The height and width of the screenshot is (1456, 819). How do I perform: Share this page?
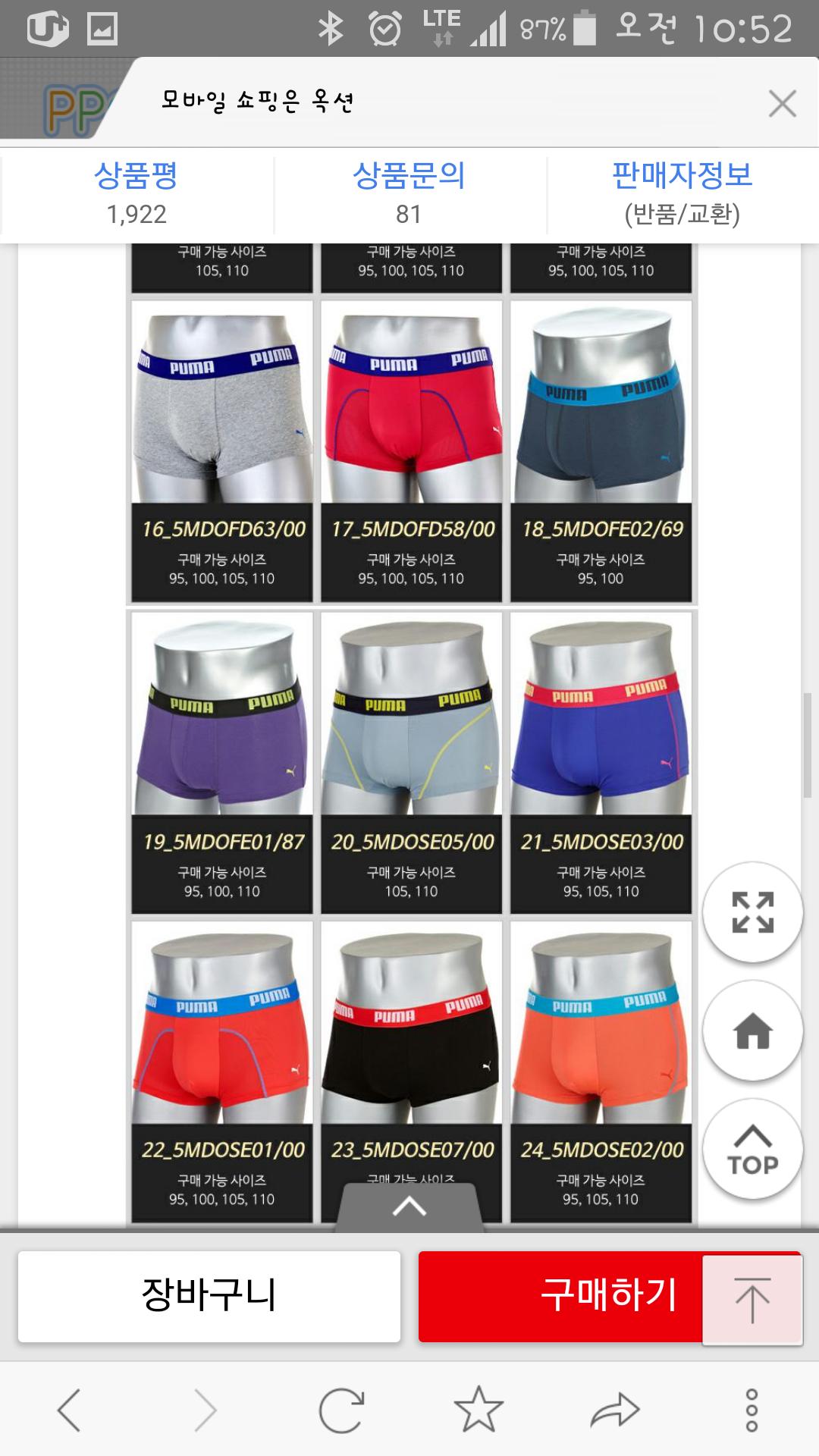coord(615,1410)
